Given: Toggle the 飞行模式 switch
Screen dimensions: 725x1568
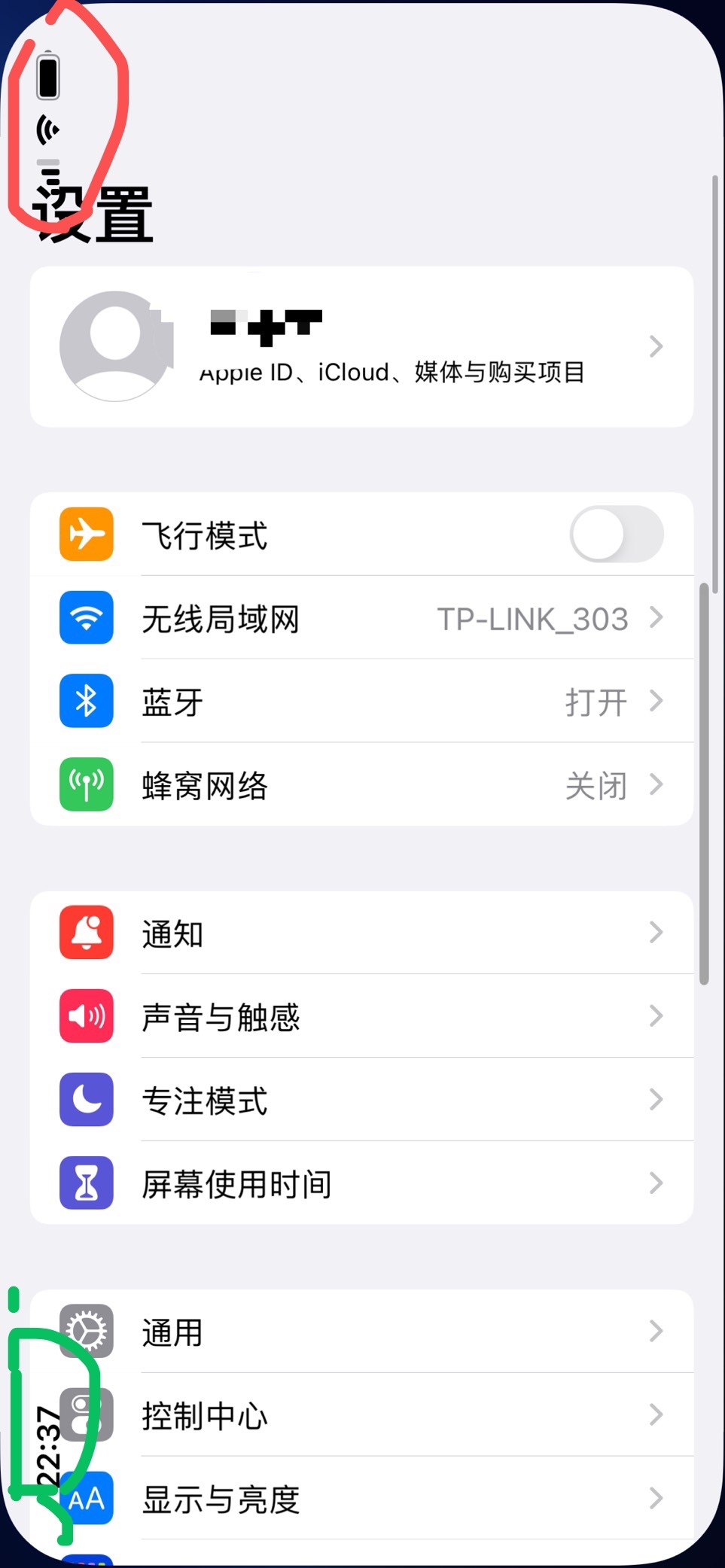Looking at the screenshot, I should coord(616,534).
